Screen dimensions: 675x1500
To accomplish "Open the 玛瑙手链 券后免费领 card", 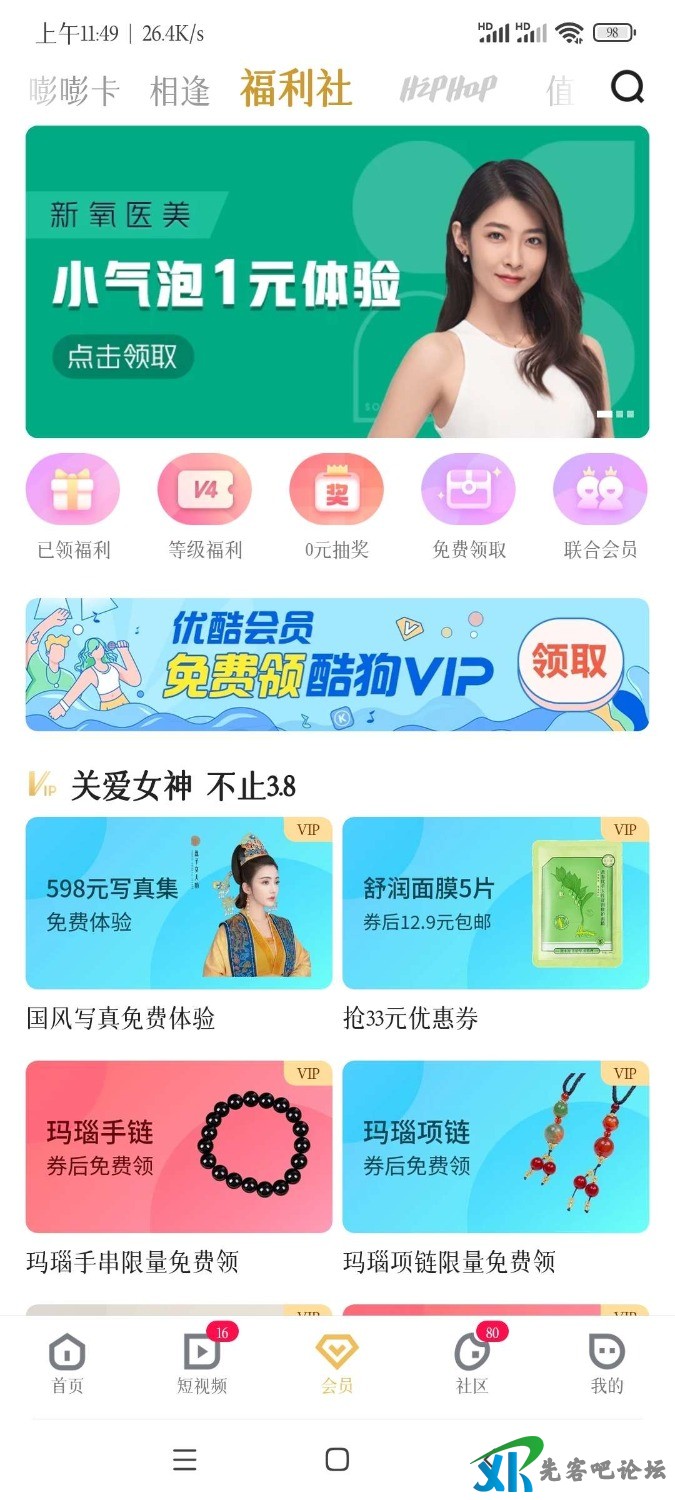I will click(179, 1146).
